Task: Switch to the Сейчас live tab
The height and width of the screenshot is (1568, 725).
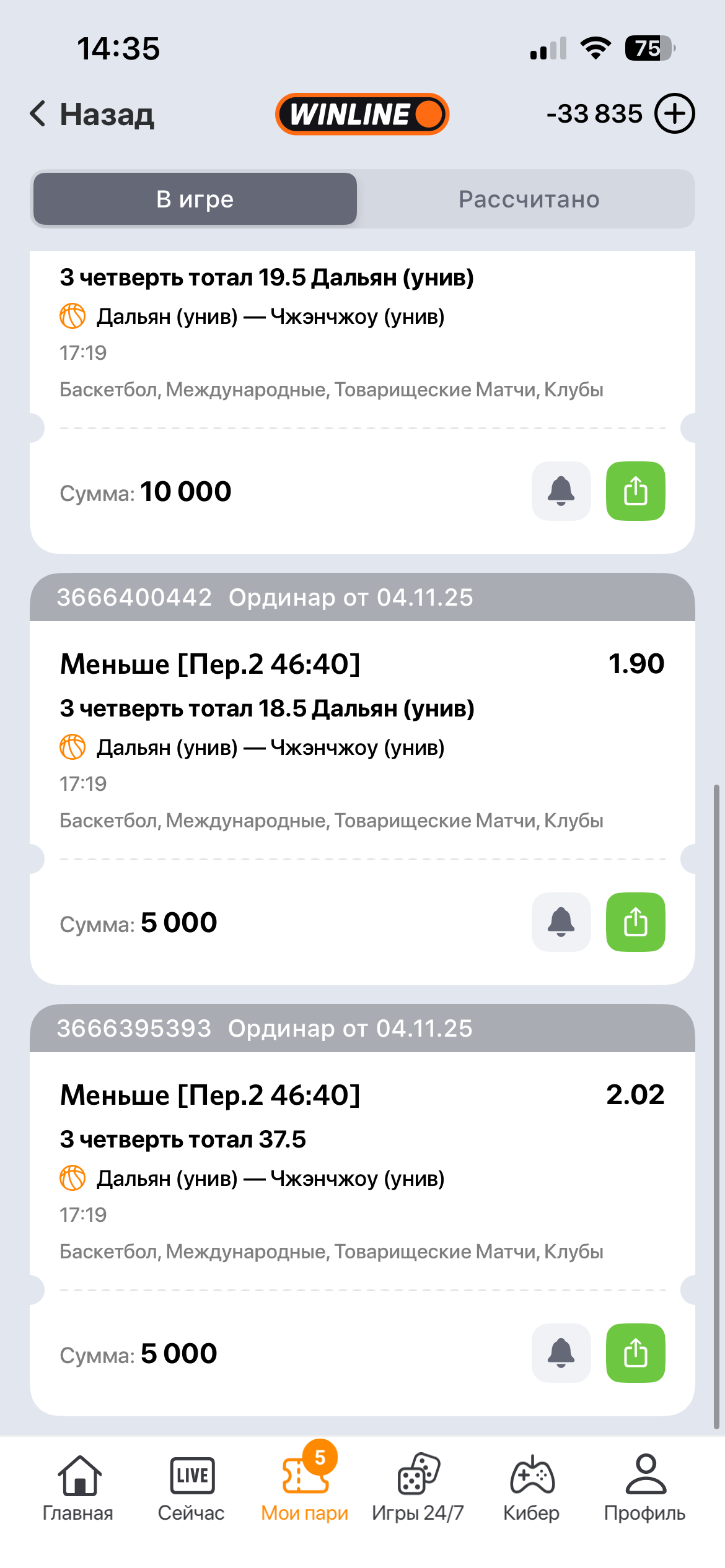Action: [191, 1487]
